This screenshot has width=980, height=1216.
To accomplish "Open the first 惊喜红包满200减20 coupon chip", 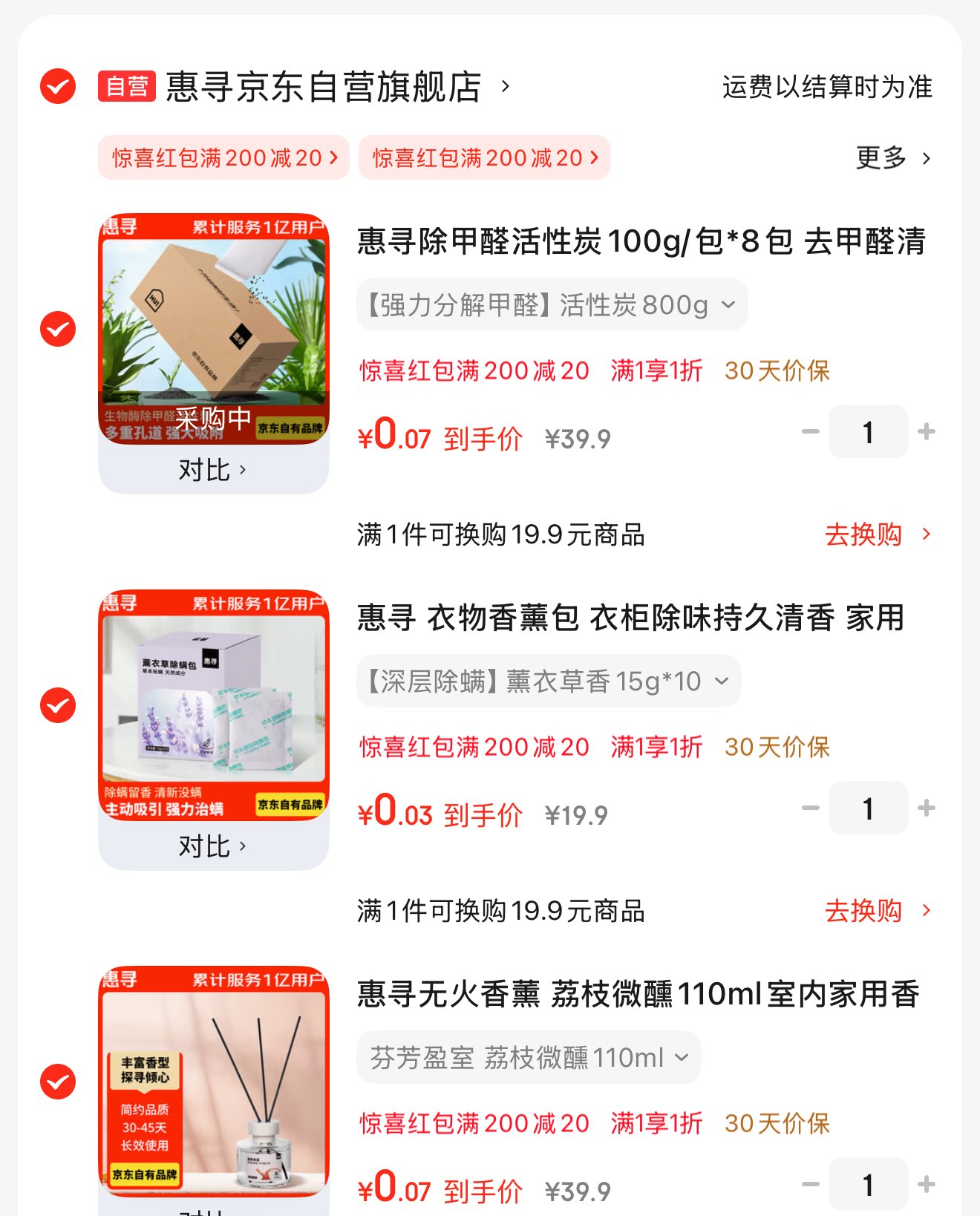I will click(x=223, y=157).
